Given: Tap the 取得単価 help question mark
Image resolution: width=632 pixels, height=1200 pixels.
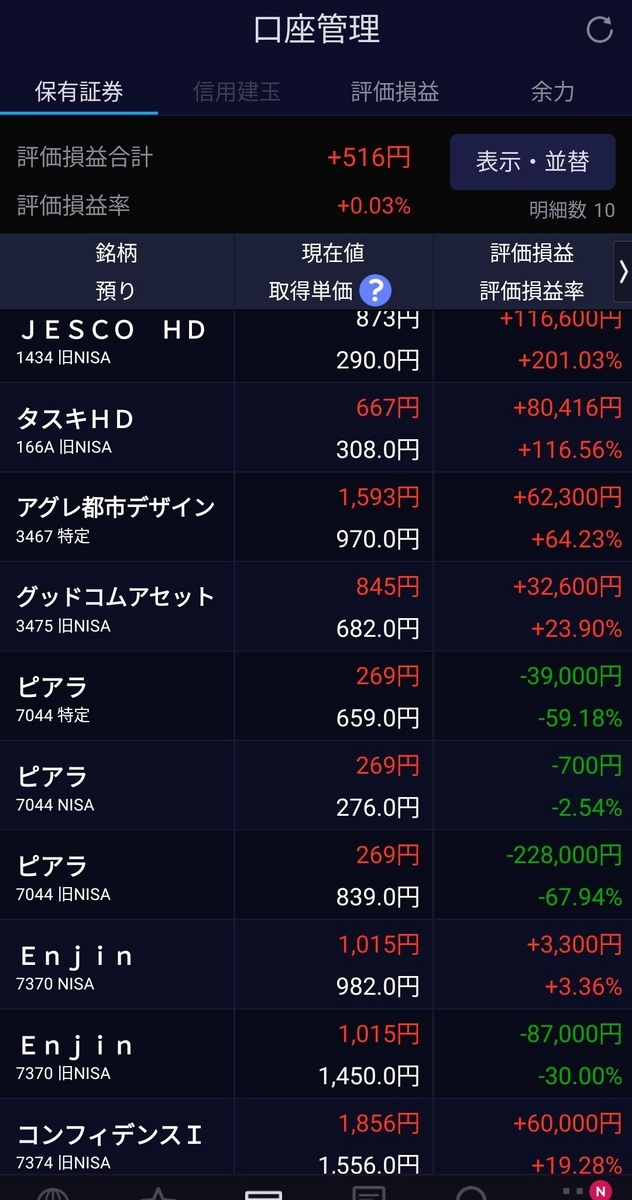Looking at the screenshot, I should [375, 291].
